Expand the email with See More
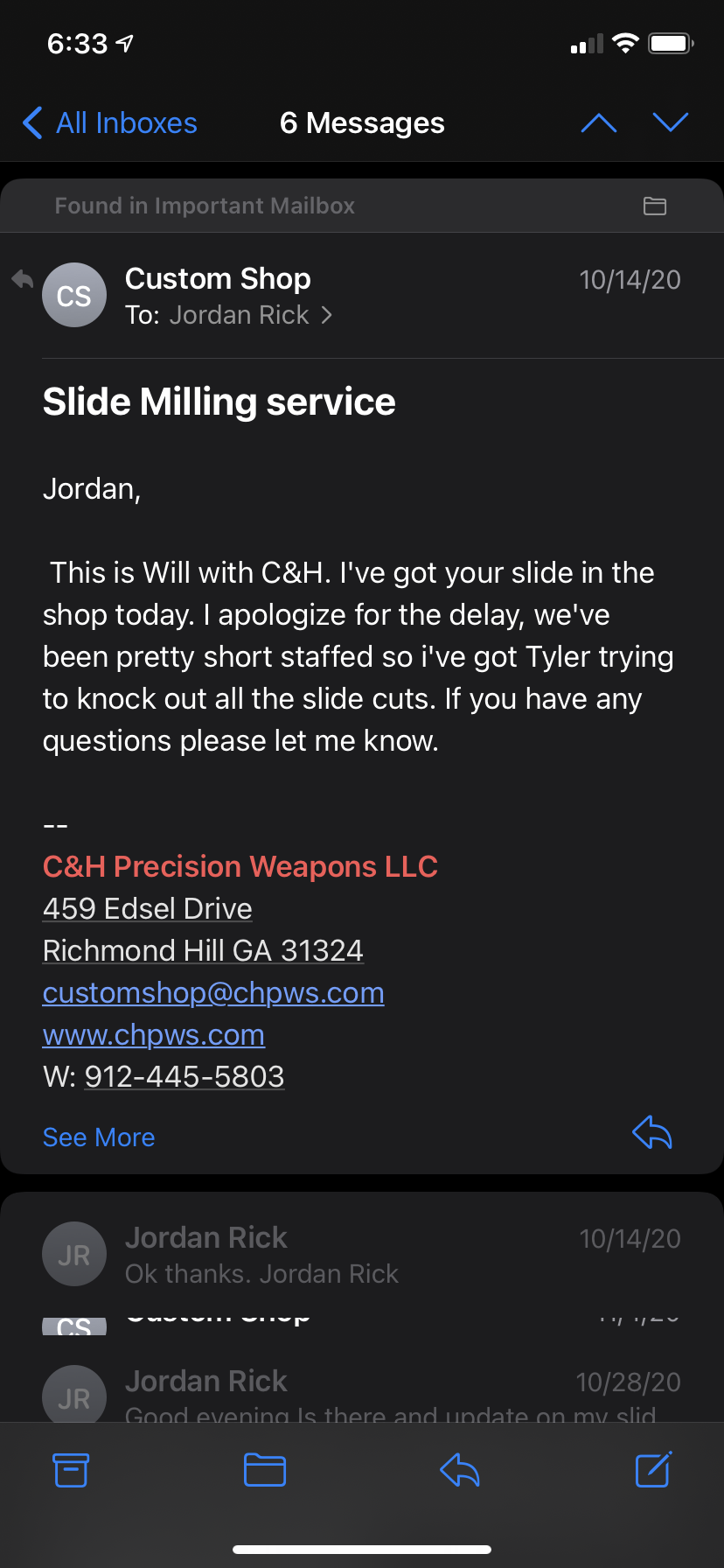This screenshot has width=724, height=1568. pyautogui.click(x=99, y=1137)
